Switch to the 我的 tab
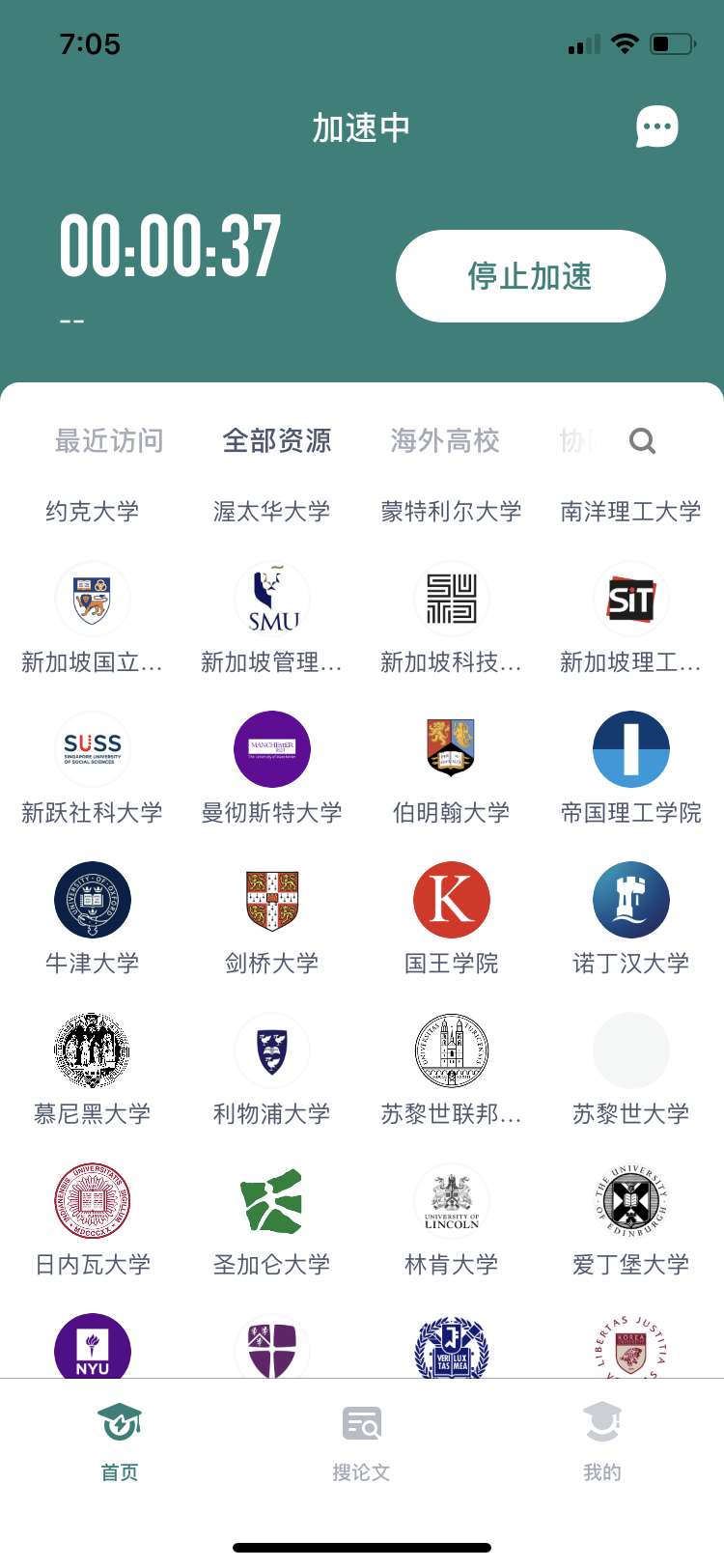The height and width of the screenshot is (1568, 724). pyautogui.click(x=602, y=1442)
